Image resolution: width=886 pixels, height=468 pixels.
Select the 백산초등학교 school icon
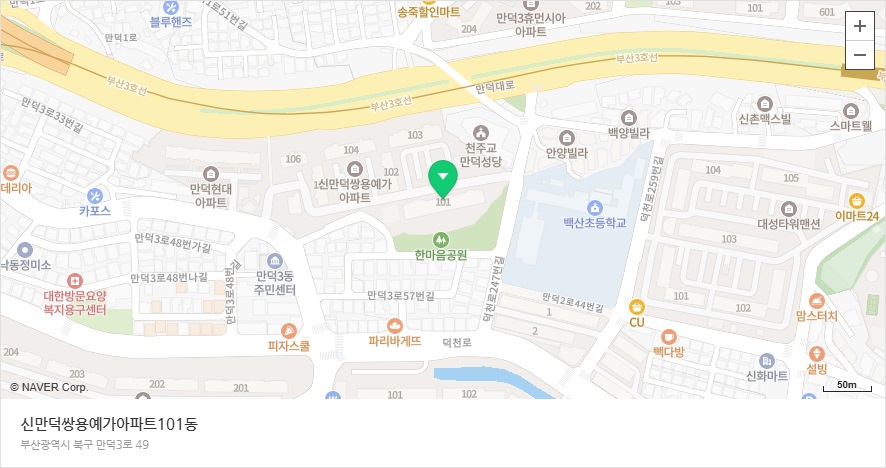(594, 206)
